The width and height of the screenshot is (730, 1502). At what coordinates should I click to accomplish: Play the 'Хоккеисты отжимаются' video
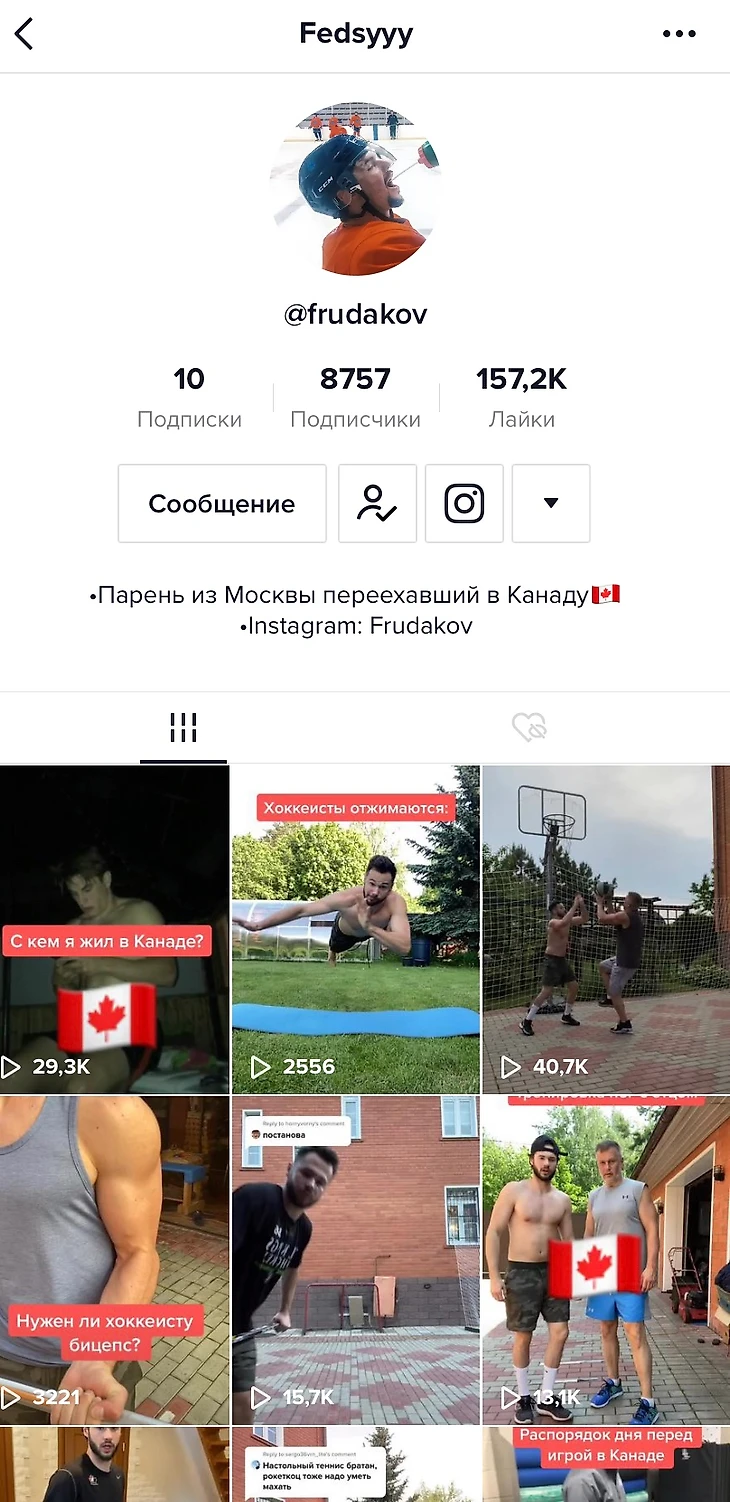[355, 930]
